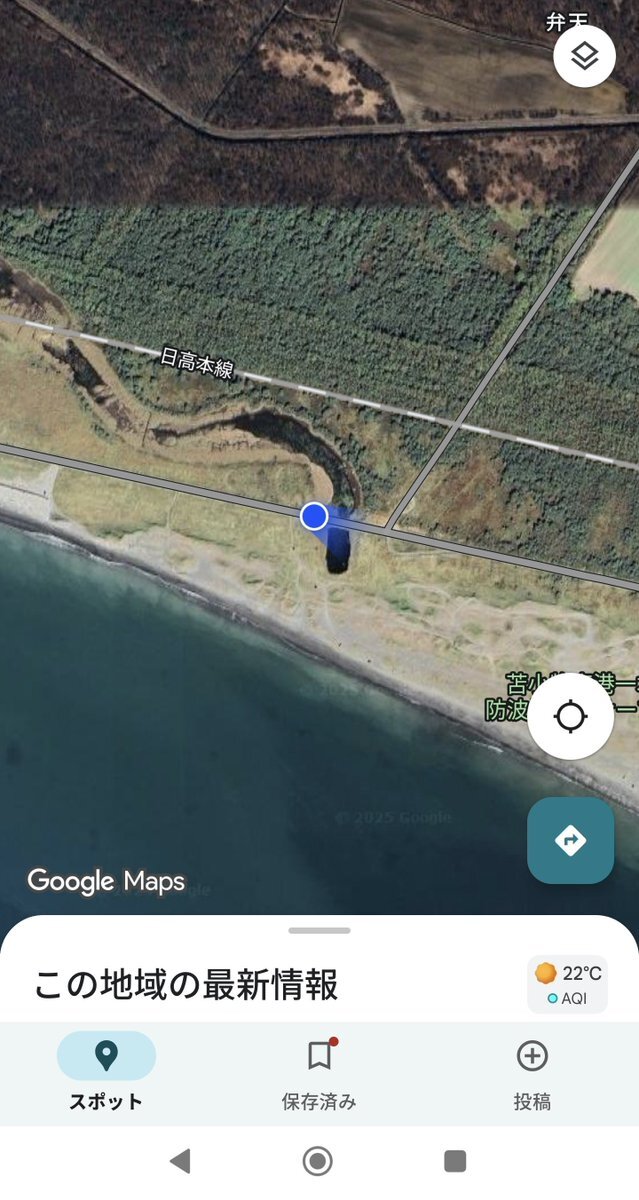
Task: Switch to the スポット tab
Action: pos(106,1072)
